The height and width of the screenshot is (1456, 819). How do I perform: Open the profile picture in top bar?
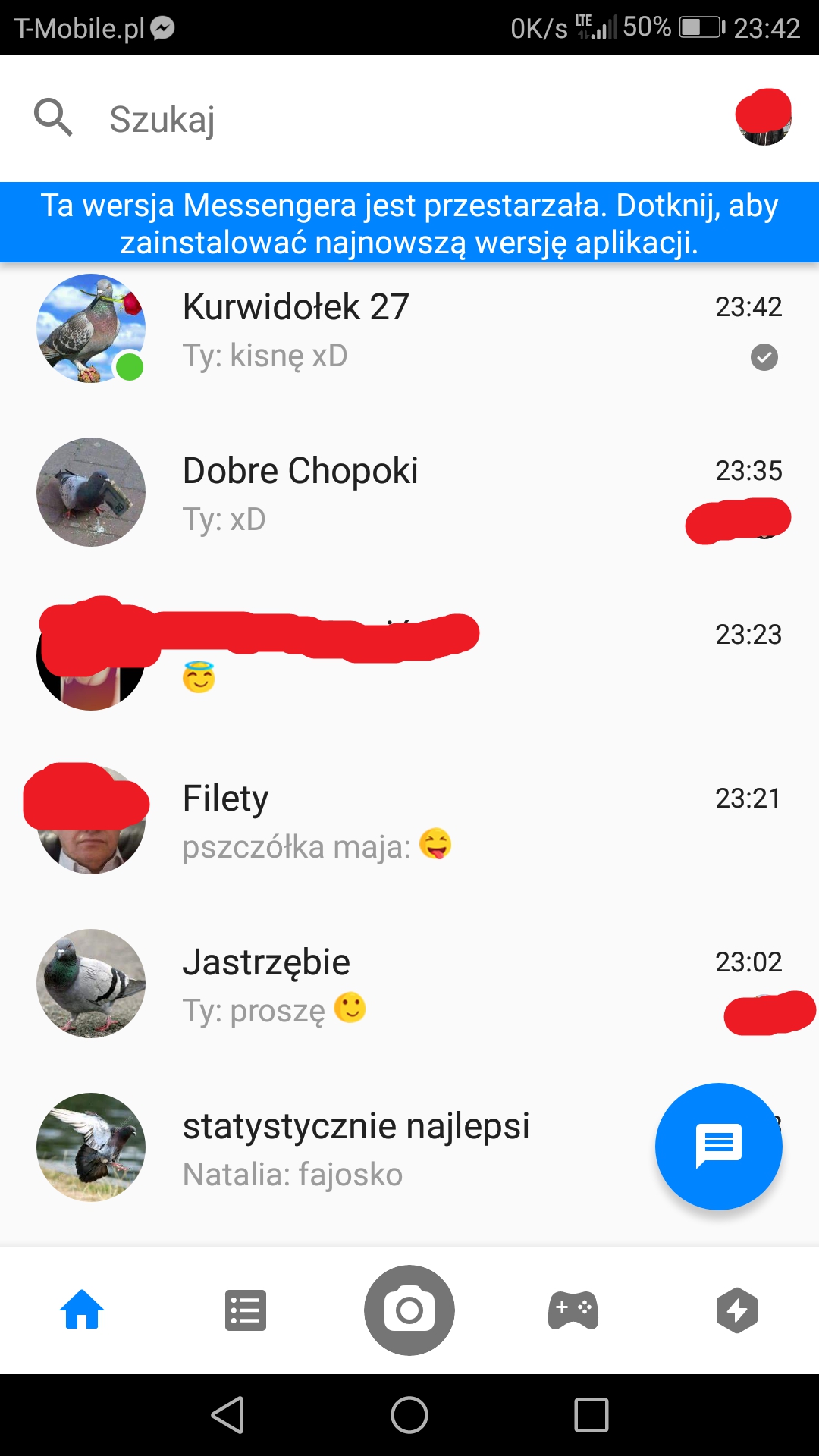764,118
